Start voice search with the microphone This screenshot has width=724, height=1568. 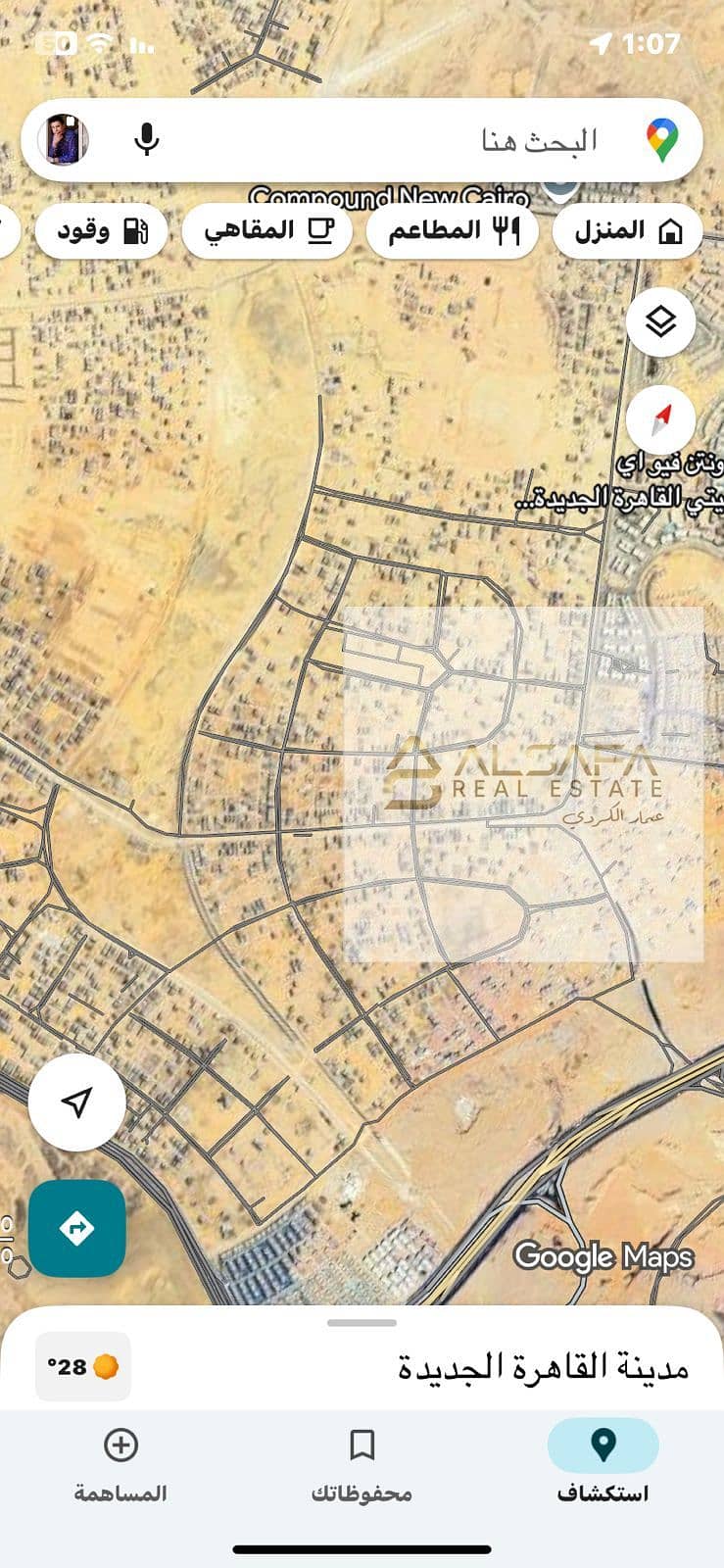coord(147,140)
